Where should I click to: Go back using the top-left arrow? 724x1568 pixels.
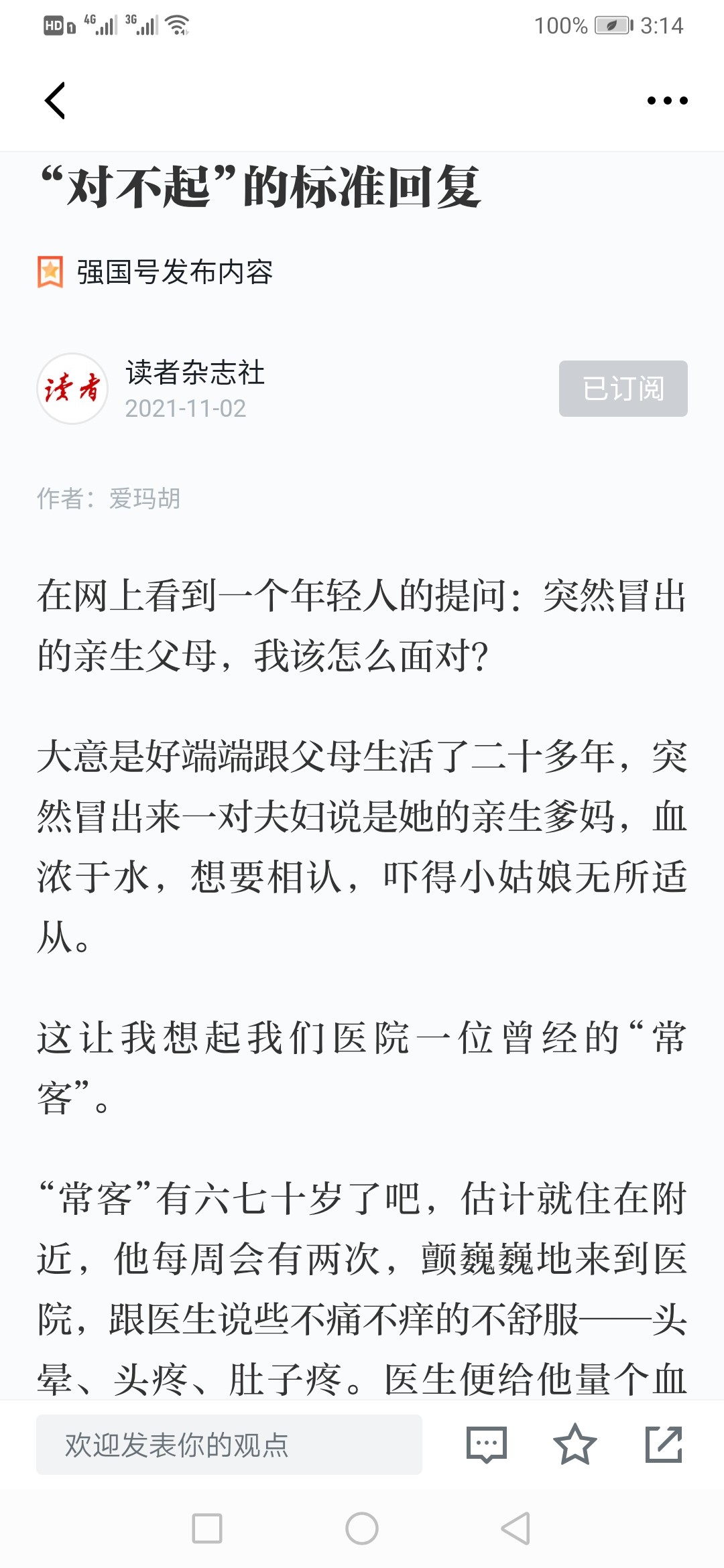click(x=55, y=101)
